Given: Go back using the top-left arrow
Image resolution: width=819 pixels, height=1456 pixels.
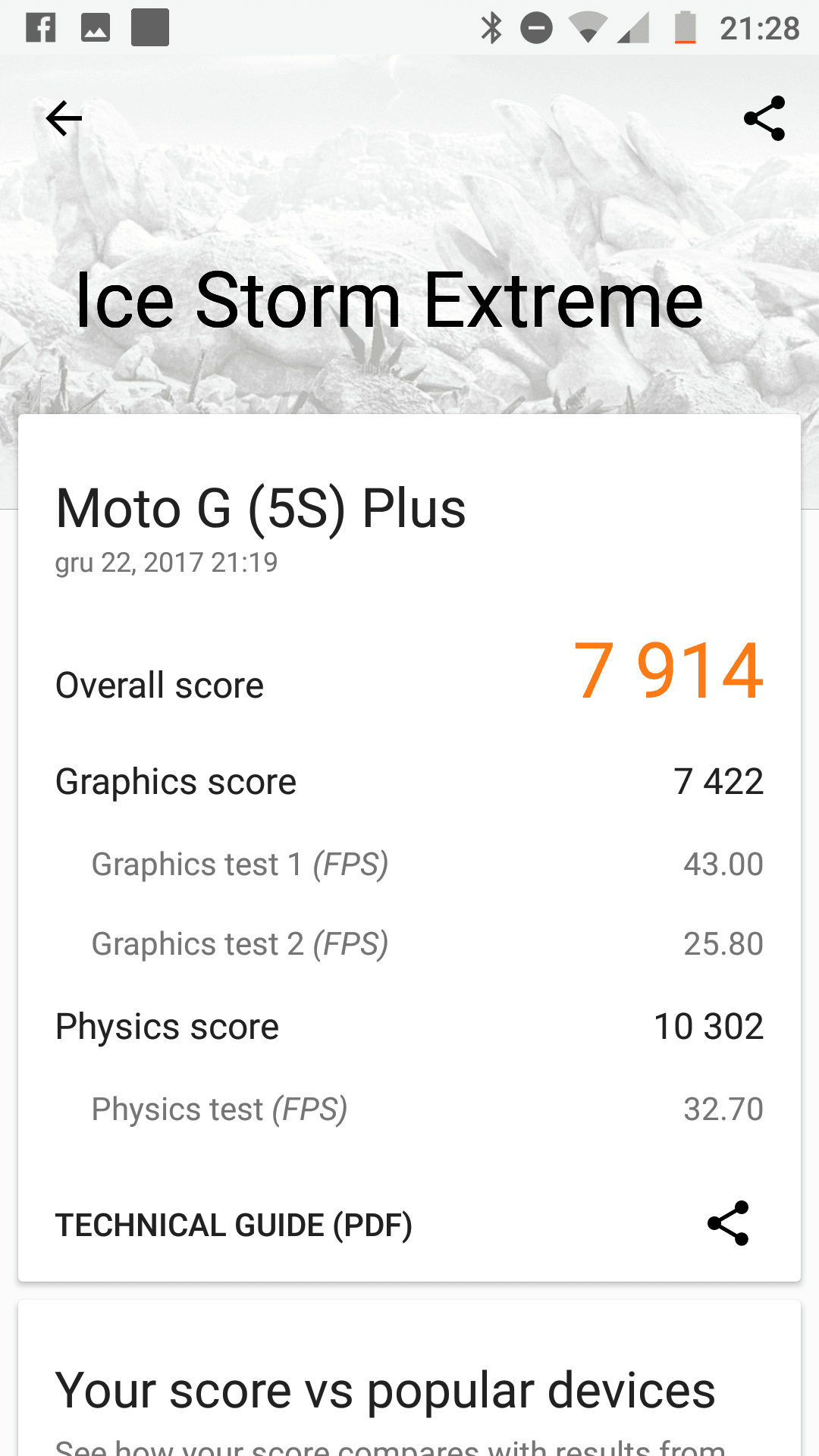Looking at the screenshot, I should coord(64,118).
